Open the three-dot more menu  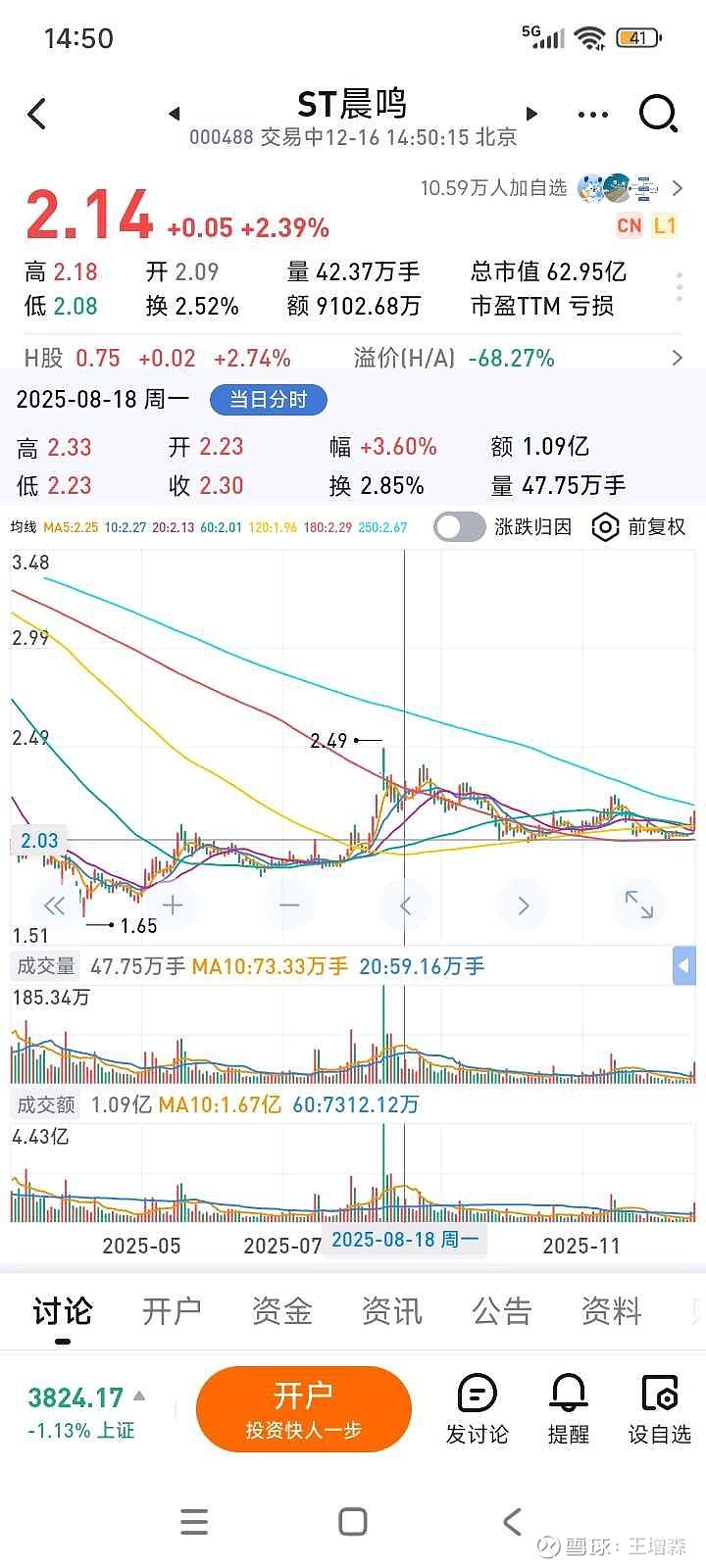tap(593, 115)
